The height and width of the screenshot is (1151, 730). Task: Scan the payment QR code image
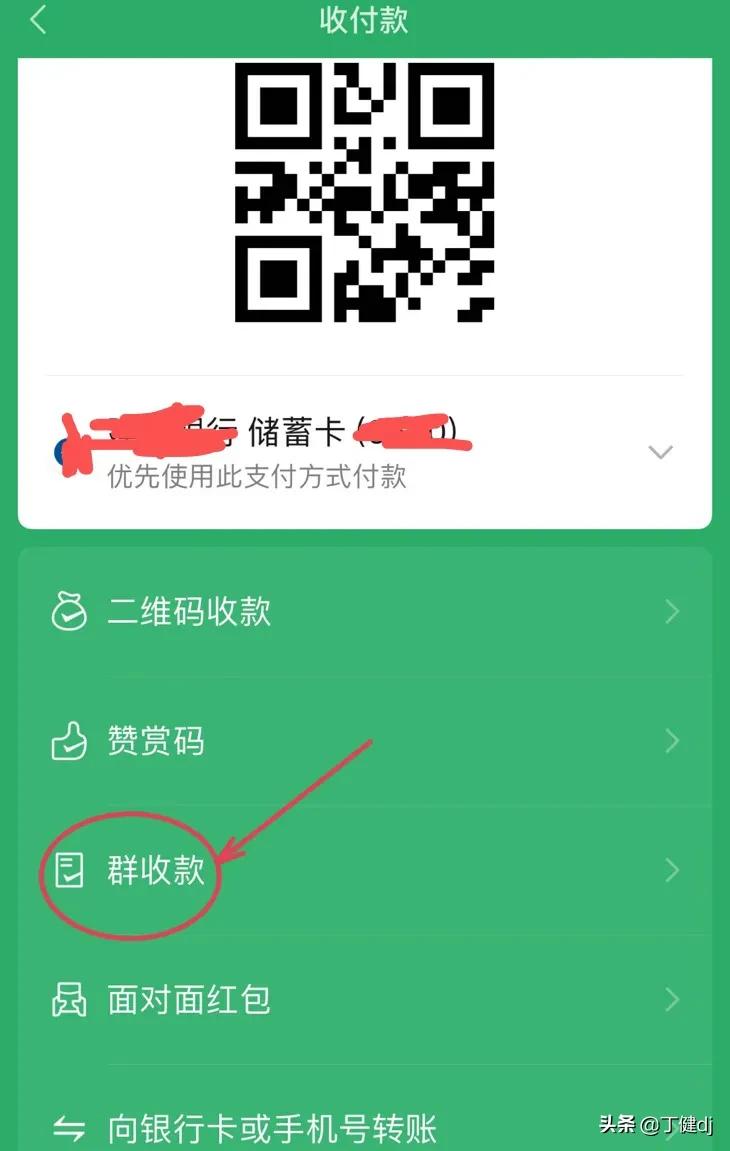coord(365,195)
